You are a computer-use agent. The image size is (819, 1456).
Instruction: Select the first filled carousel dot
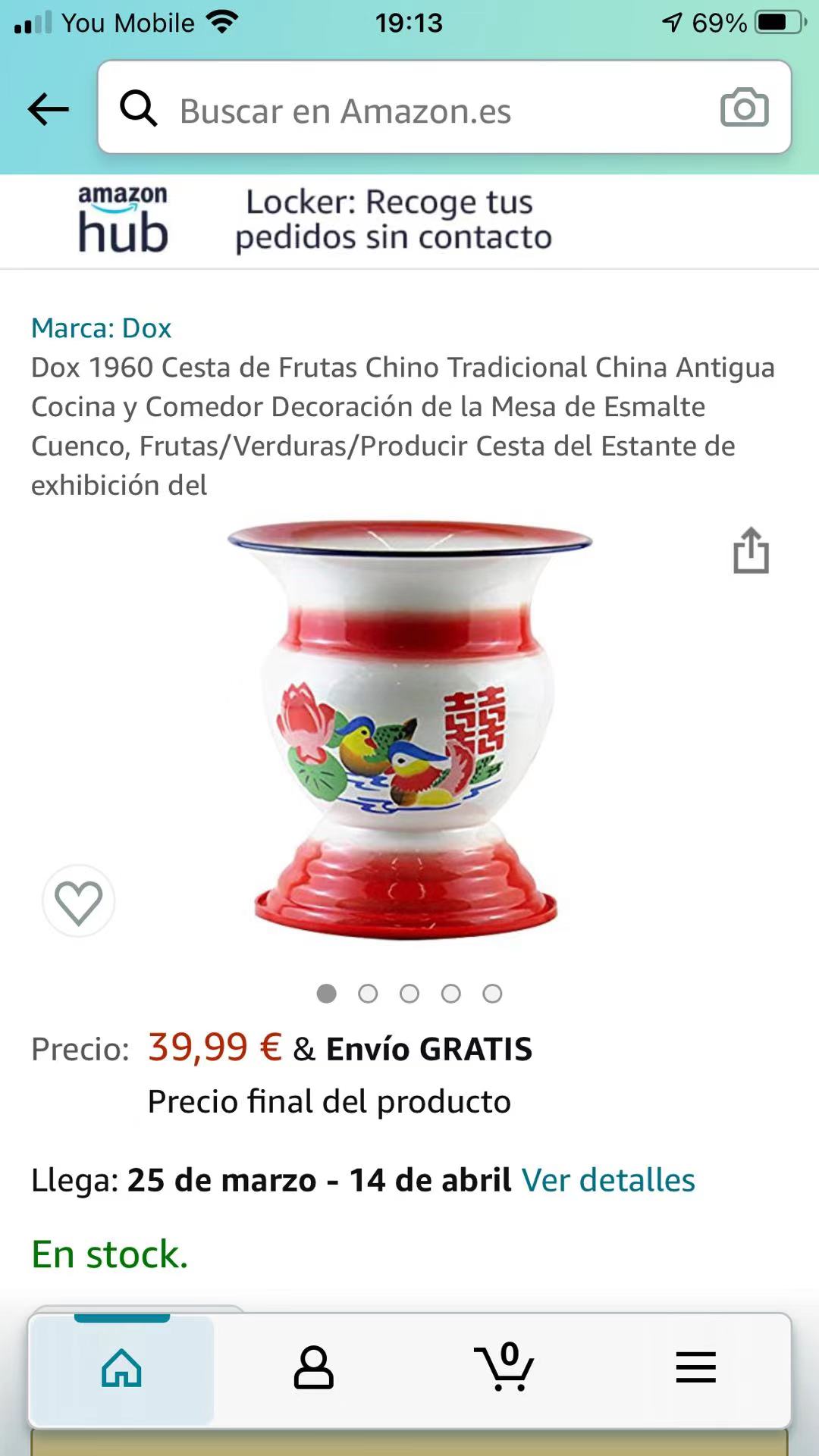tap(326, 992)
